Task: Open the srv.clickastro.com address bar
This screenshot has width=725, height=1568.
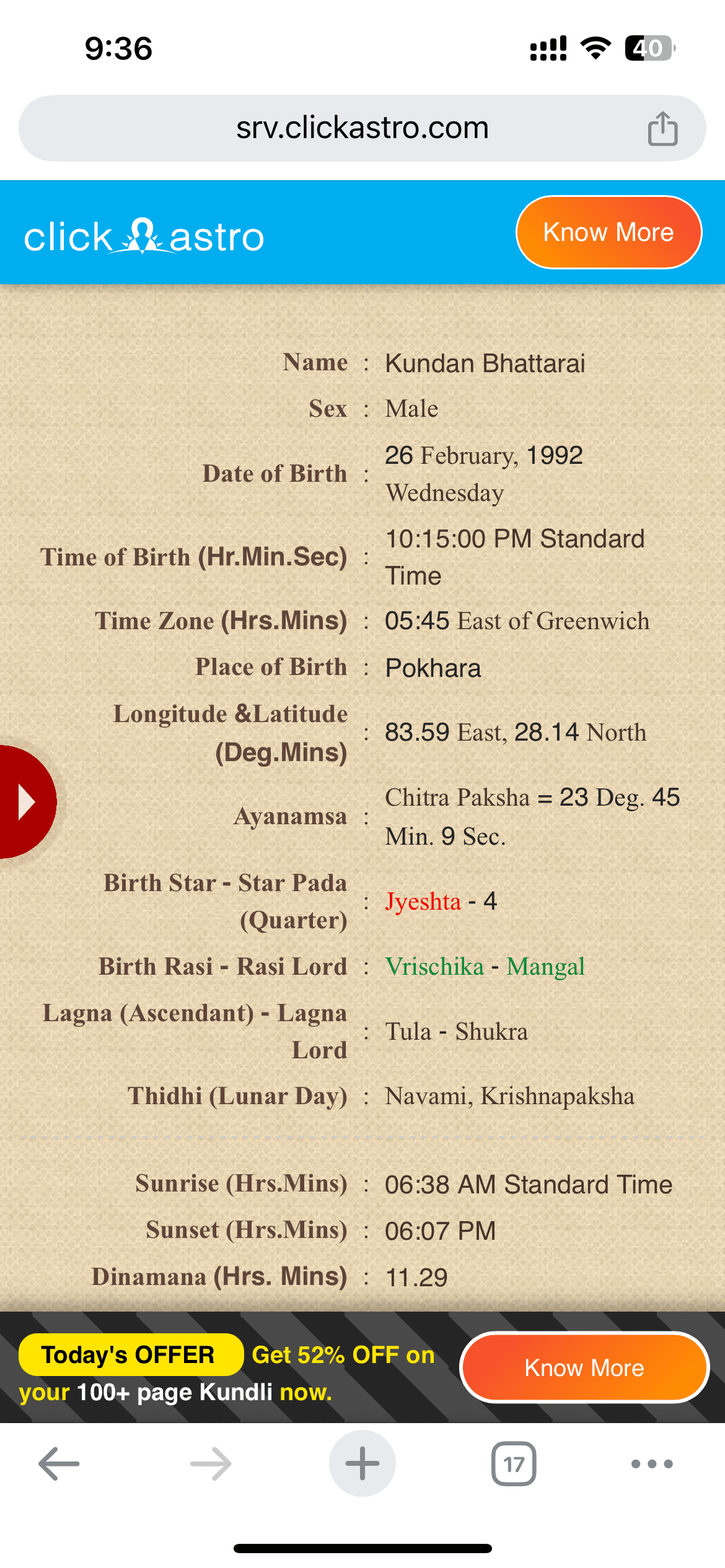Action: click(x=362, y=128)
